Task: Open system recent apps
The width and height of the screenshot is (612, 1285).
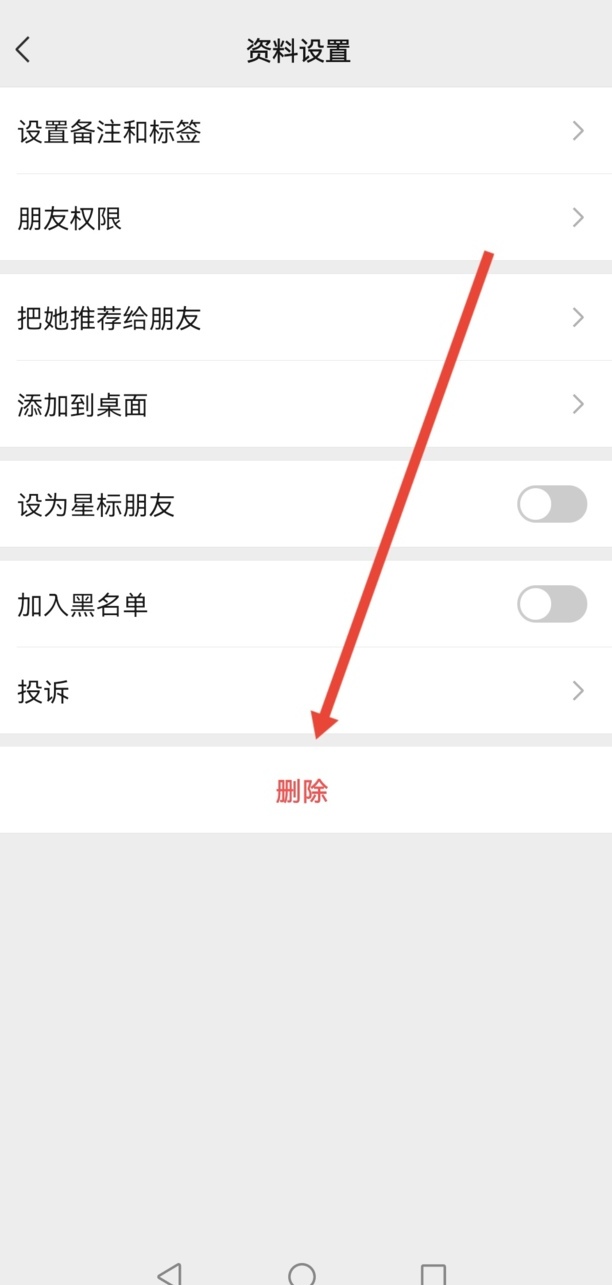Action: tap(433, 1273)
